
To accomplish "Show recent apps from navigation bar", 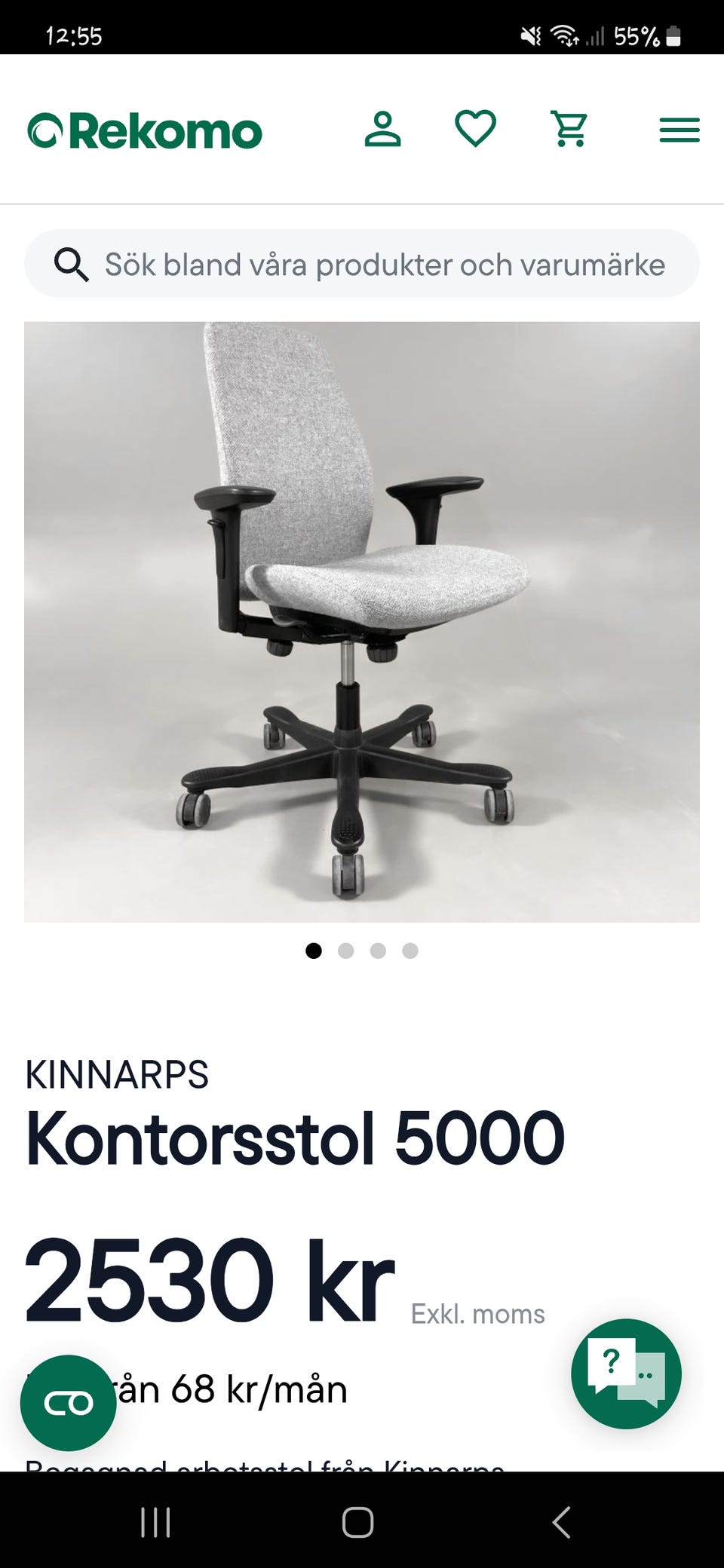I will click(x=155, y=1522).
